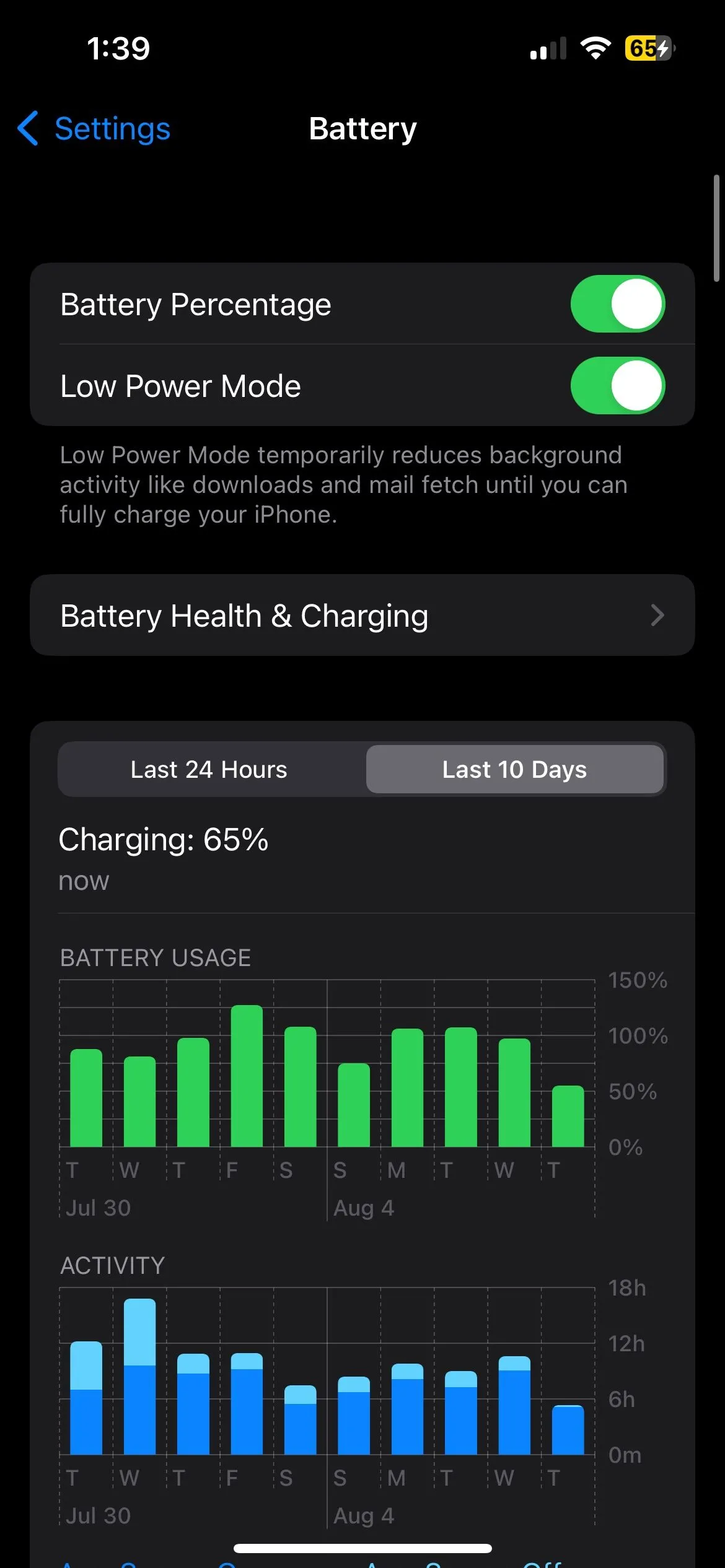Open the Battery Health & Charging disclosure chevron
The width and height of the screenshot is (725, 1568).
click(656, 615)
